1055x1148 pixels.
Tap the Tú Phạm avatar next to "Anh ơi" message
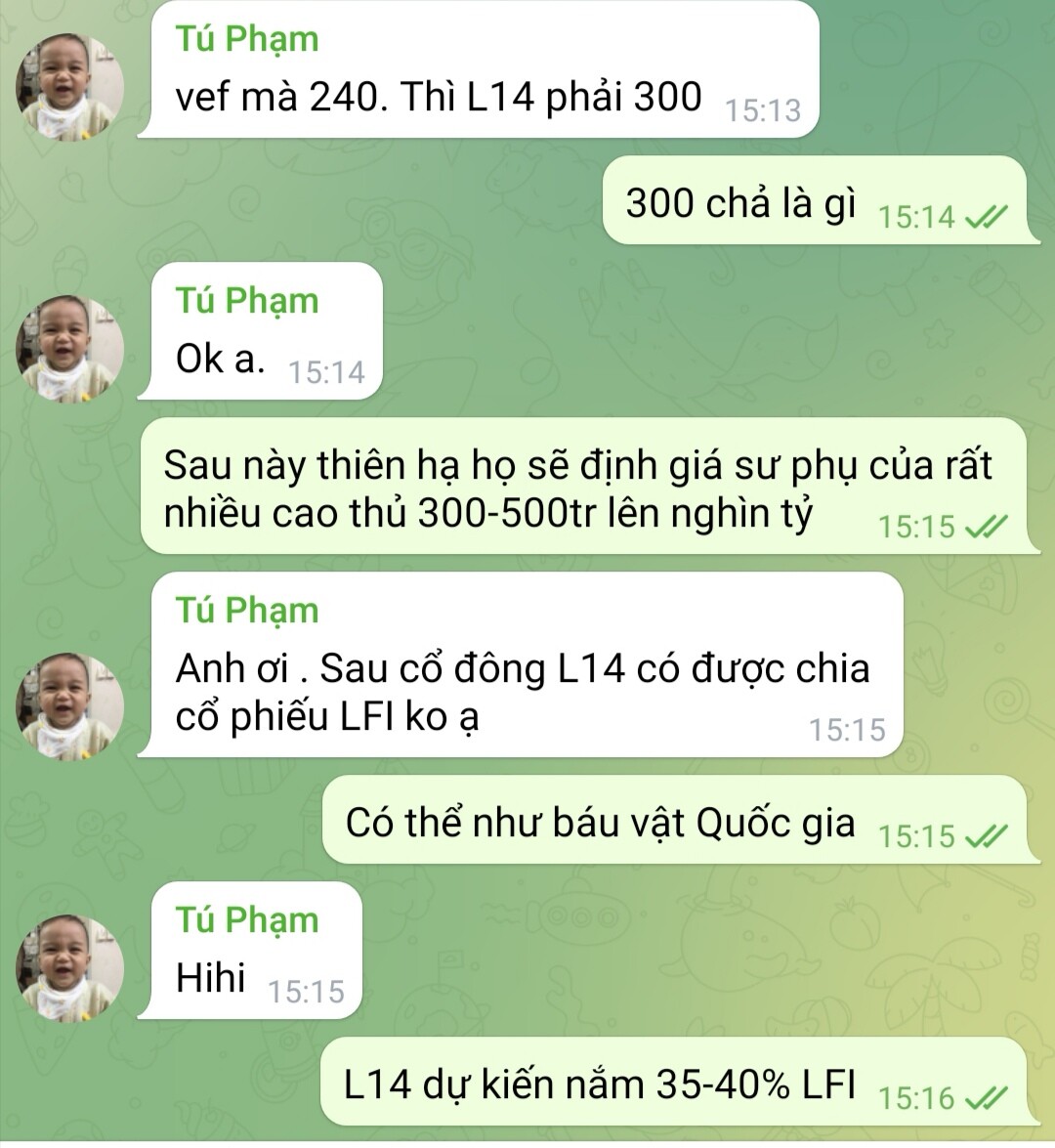pos(69,705)
